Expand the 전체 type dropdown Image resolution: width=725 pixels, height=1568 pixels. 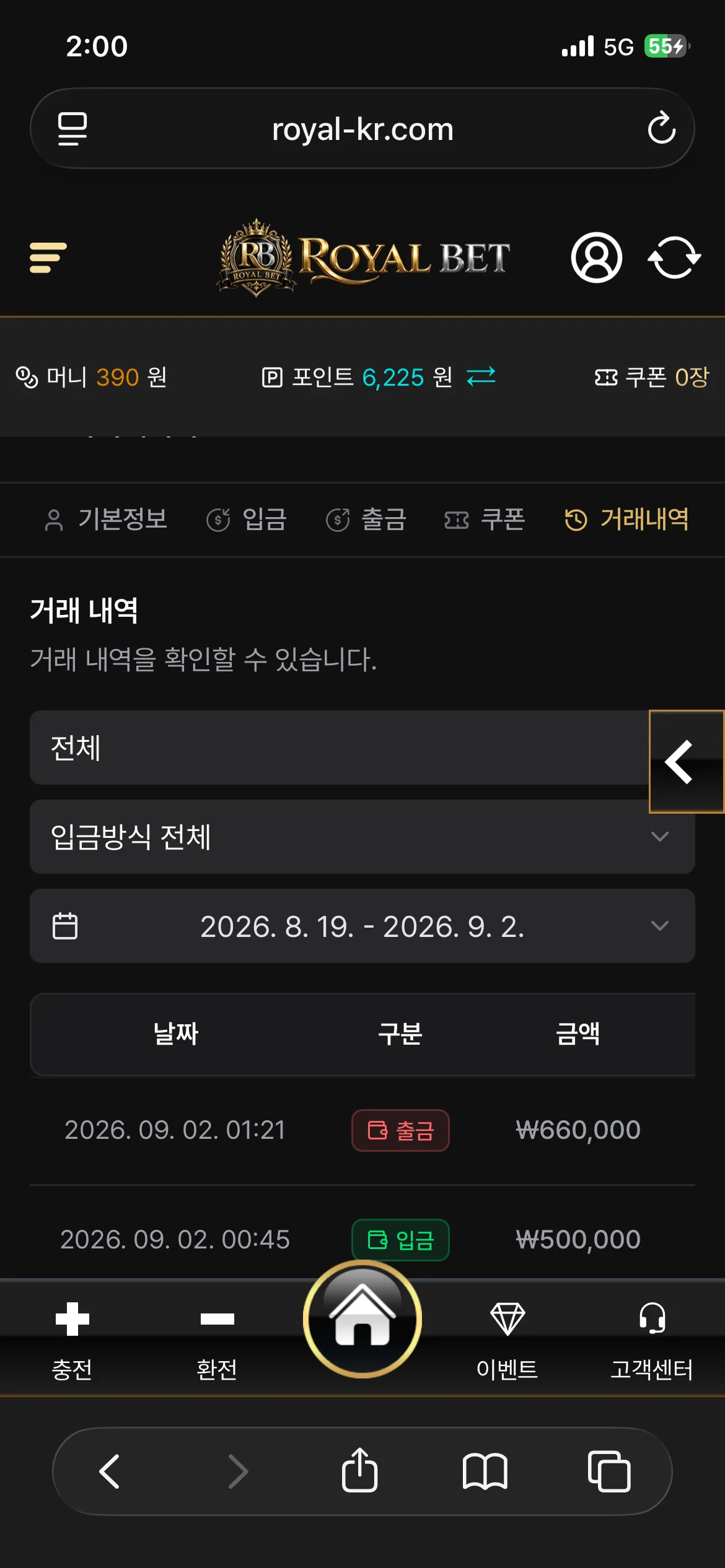point(340,747)
